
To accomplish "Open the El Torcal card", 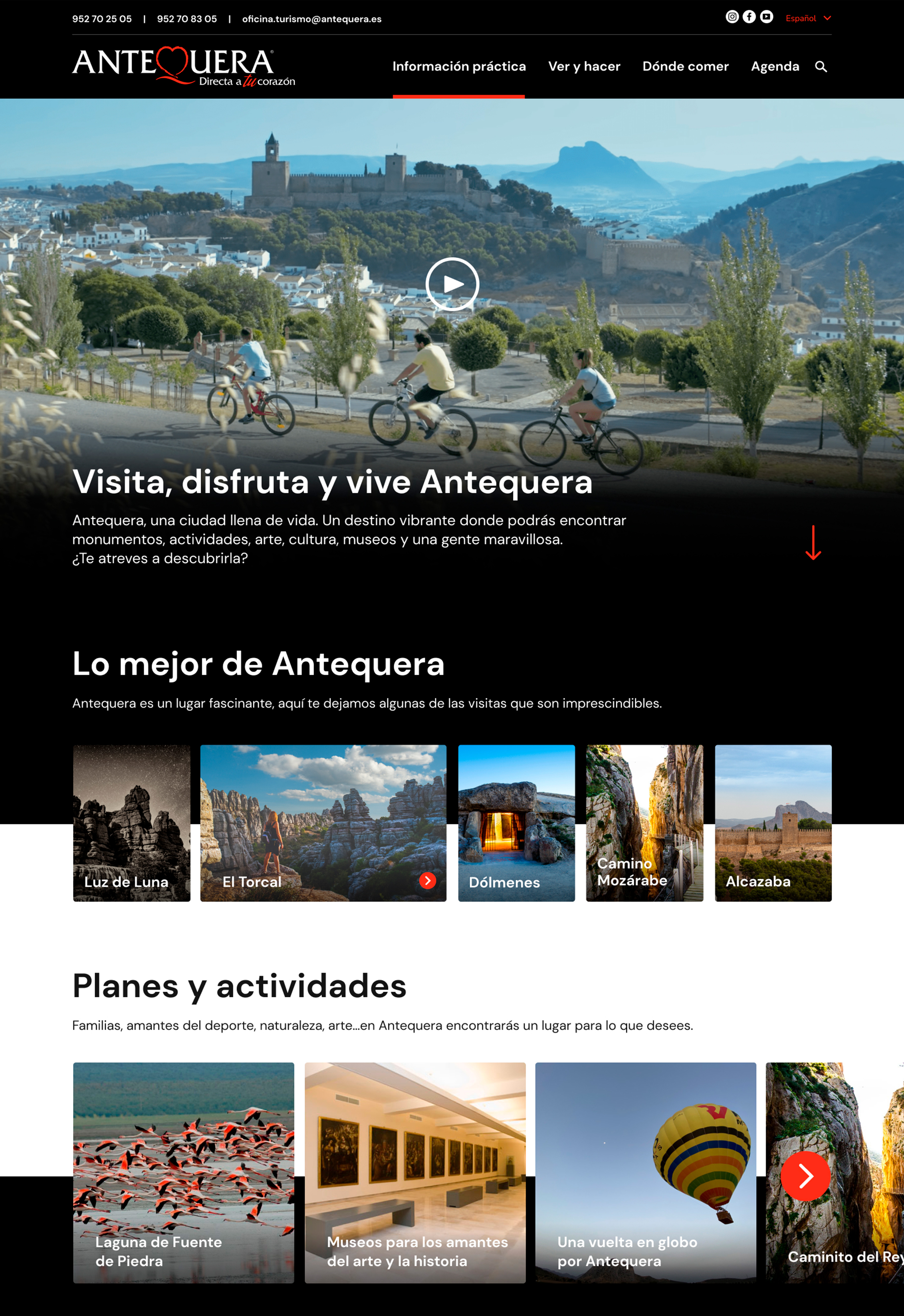I will pos(323,823).
